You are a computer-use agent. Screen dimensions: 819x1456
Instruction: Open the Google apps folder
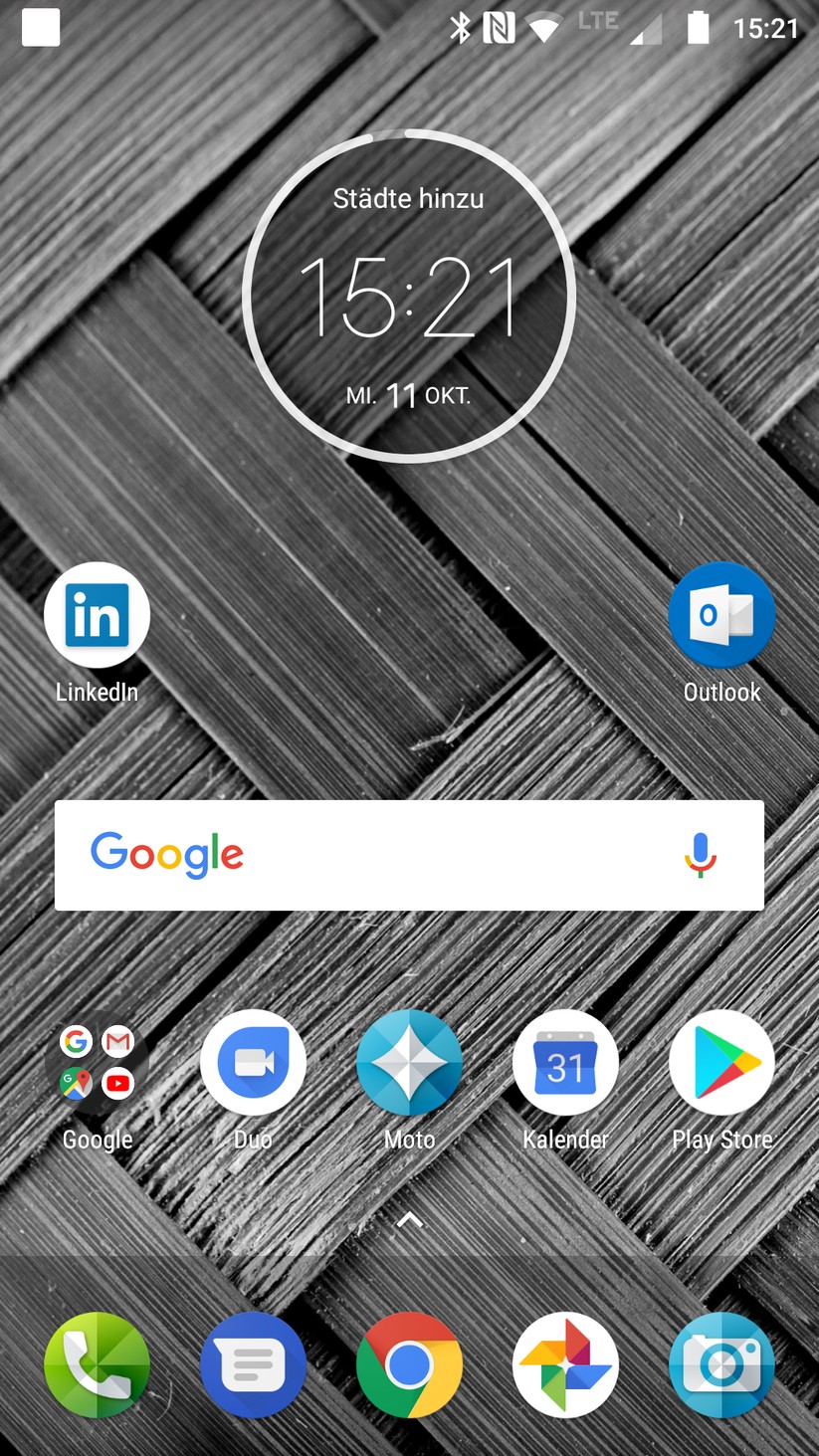click(x=97, y=1063)
